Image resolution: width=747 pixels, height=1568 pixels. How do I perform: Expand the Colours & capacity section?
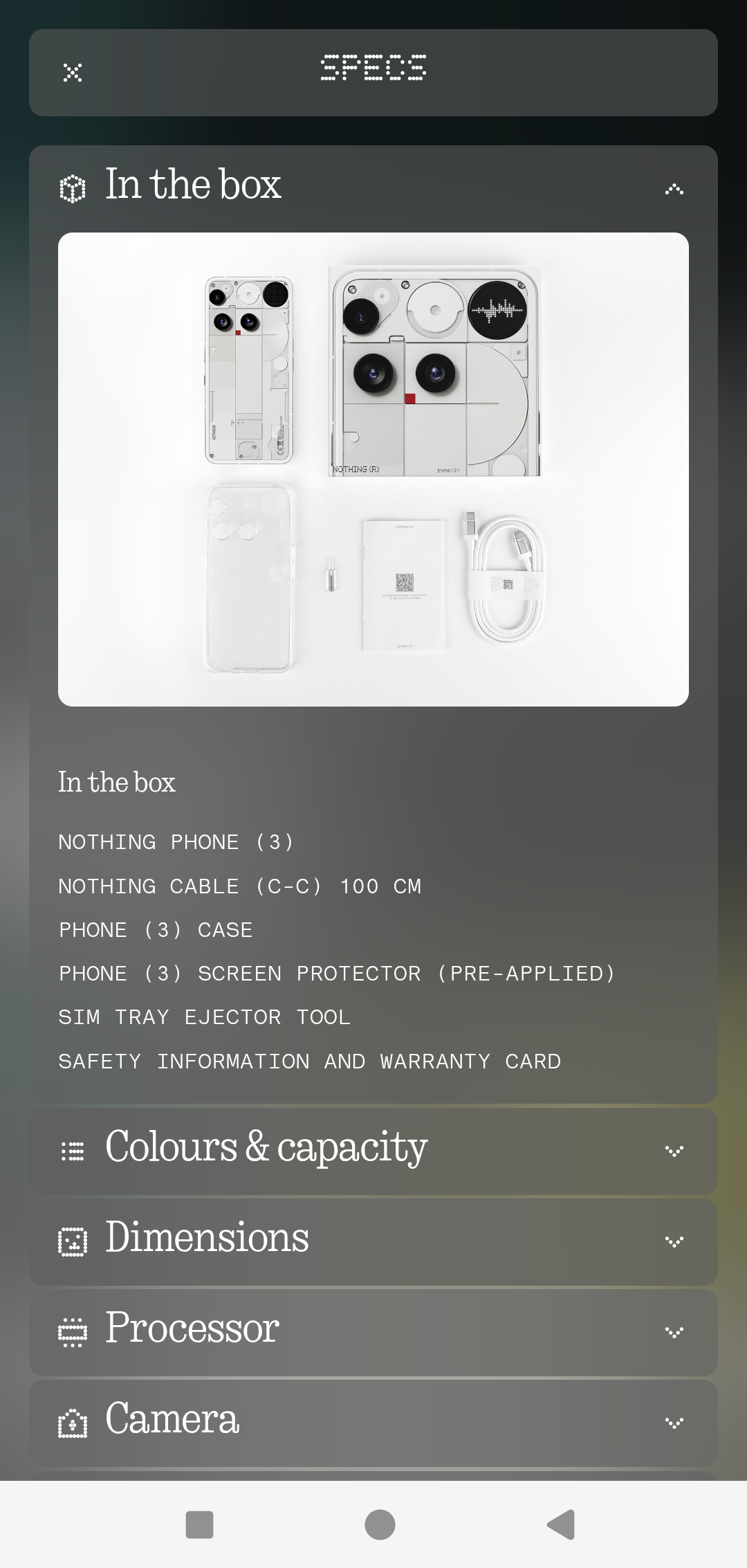(674, 1151)
